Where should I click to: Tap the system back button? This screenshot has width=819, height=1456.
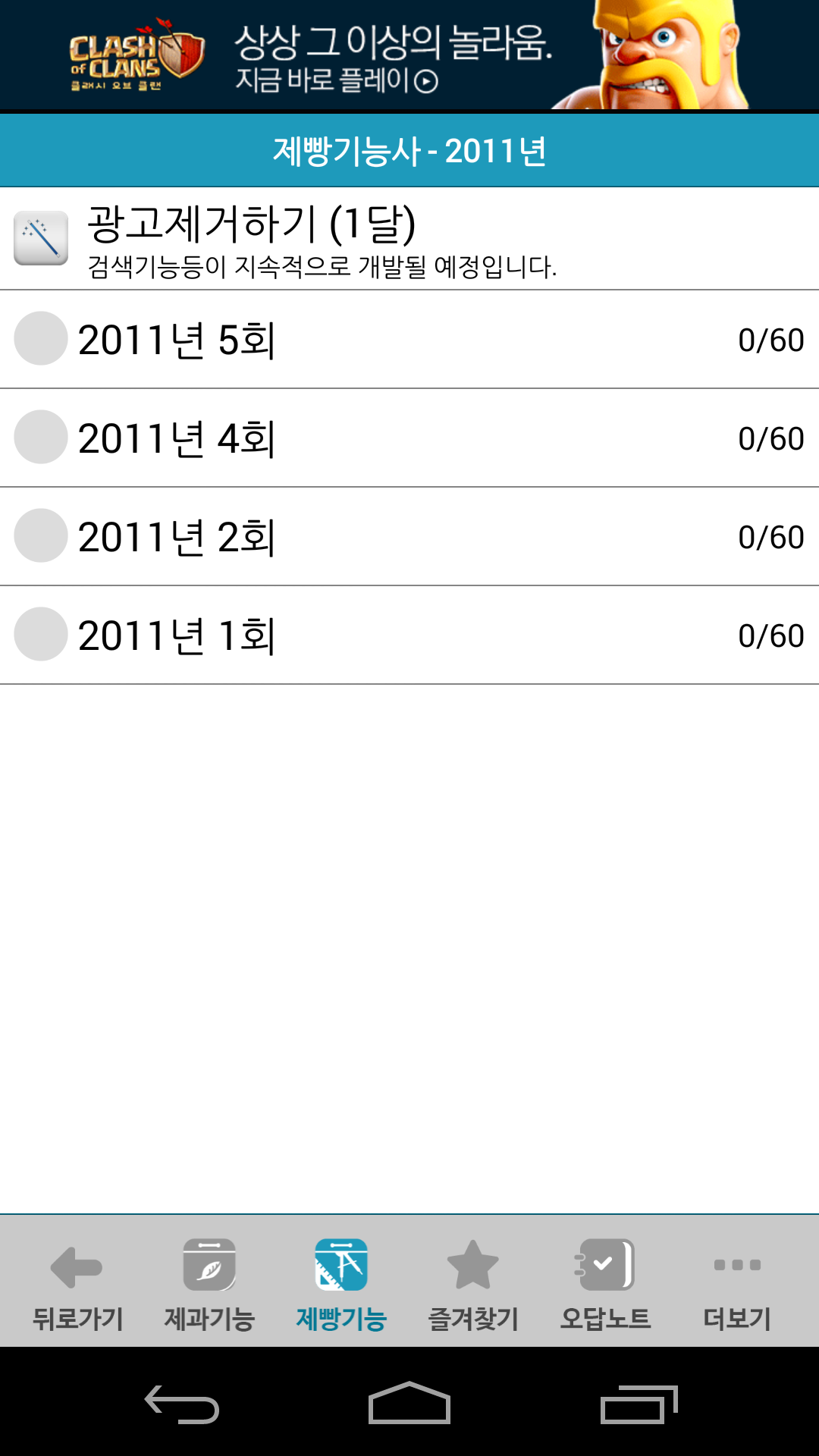pos(182,1404)
